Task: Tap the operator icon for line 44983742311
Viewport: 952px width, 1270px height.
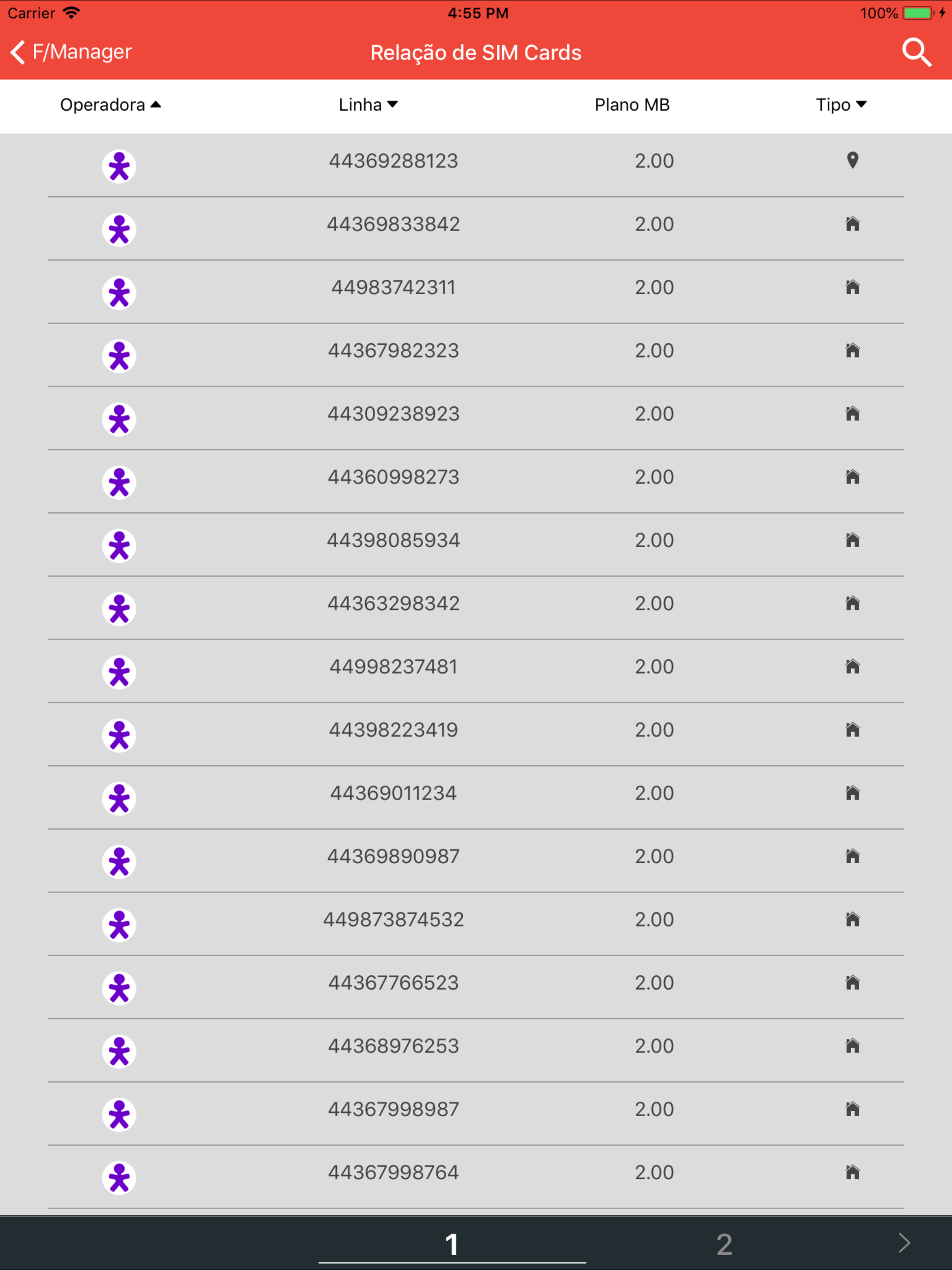Action: tap(119, 293)
